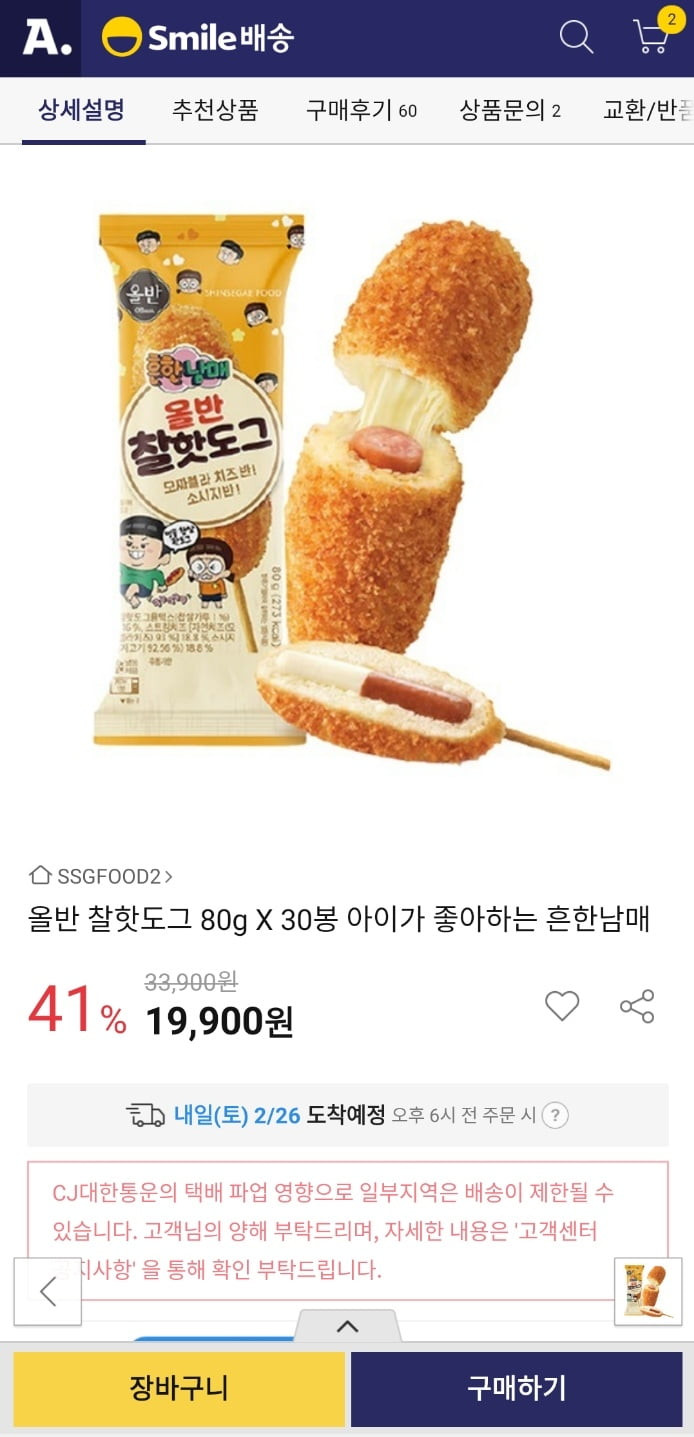The width and height of the screenshot is (694, 1437).
Task: Add item with 장바구니 button
Action: tap(179, 1388)
